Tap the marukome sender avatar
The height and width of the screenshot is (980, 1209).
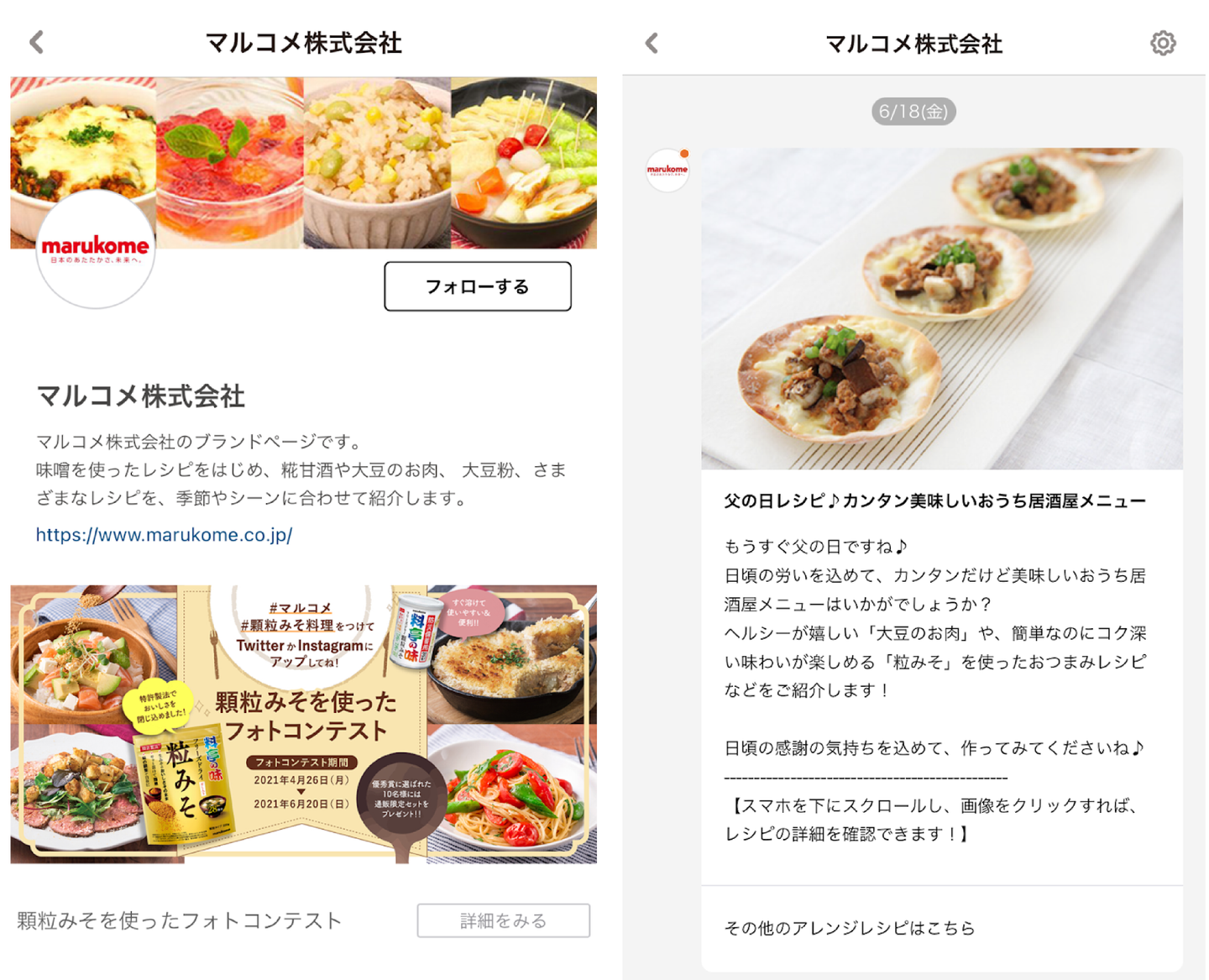667,170
